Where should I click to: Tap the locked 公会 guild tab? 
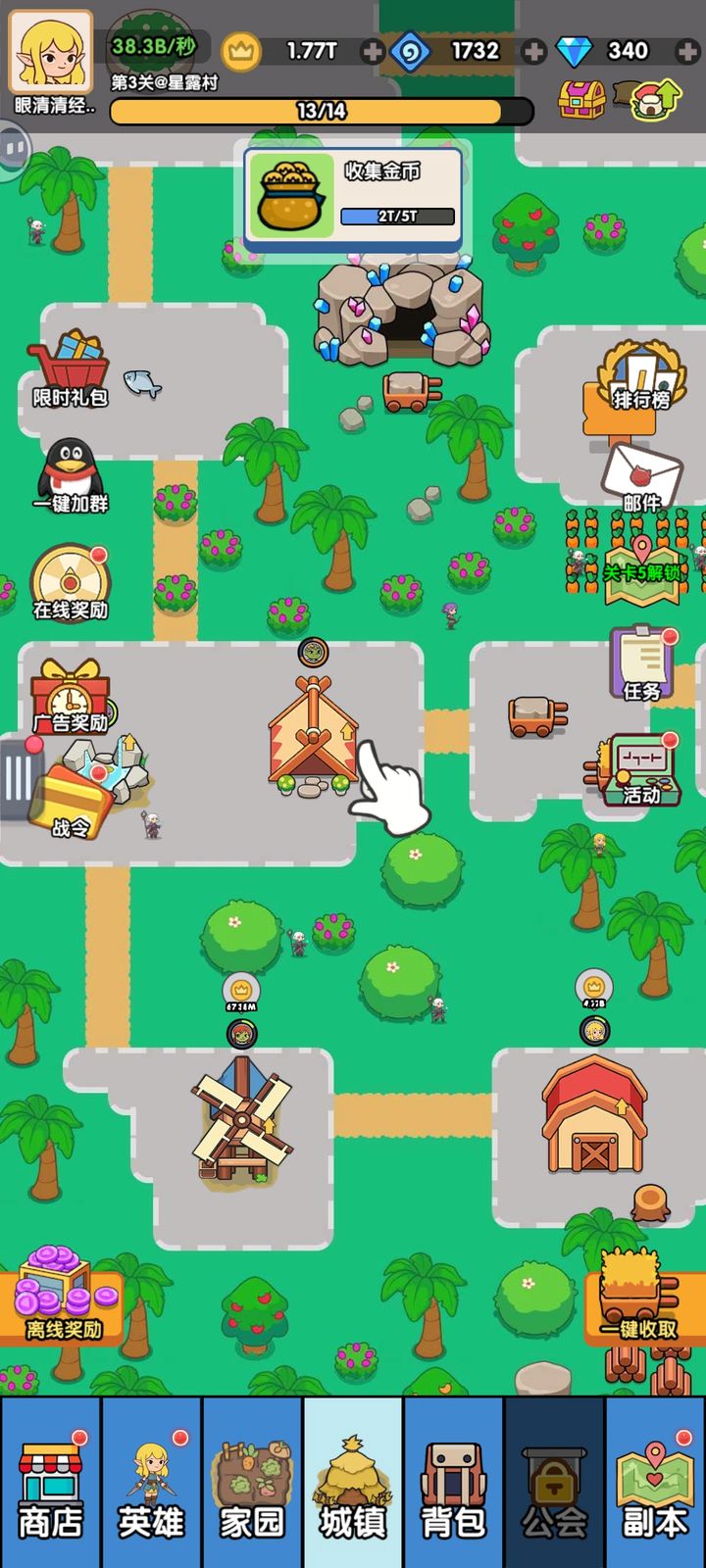554,1485
